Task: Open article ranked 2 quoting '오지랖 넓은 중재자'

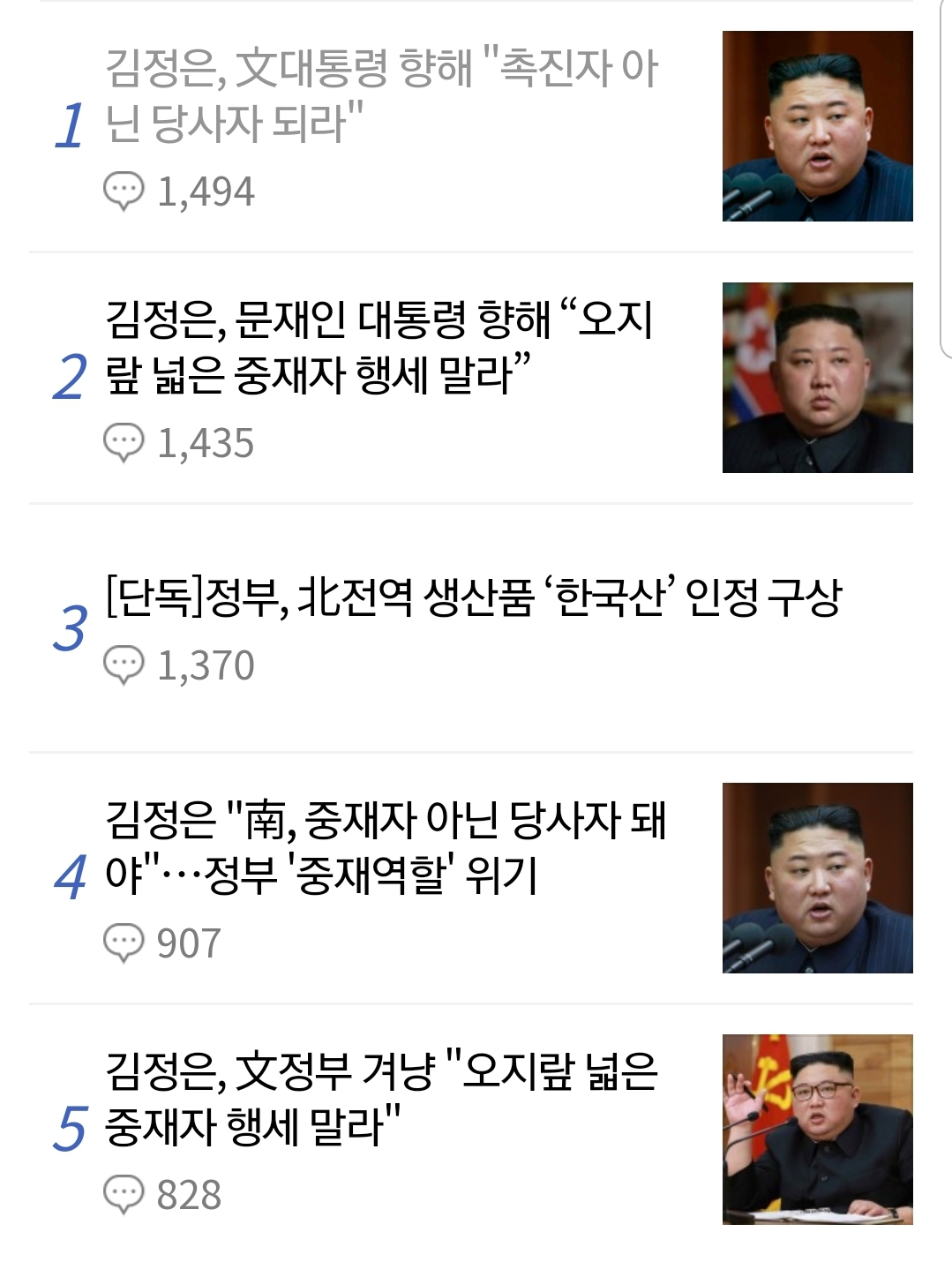Action: tap(379, 347)
